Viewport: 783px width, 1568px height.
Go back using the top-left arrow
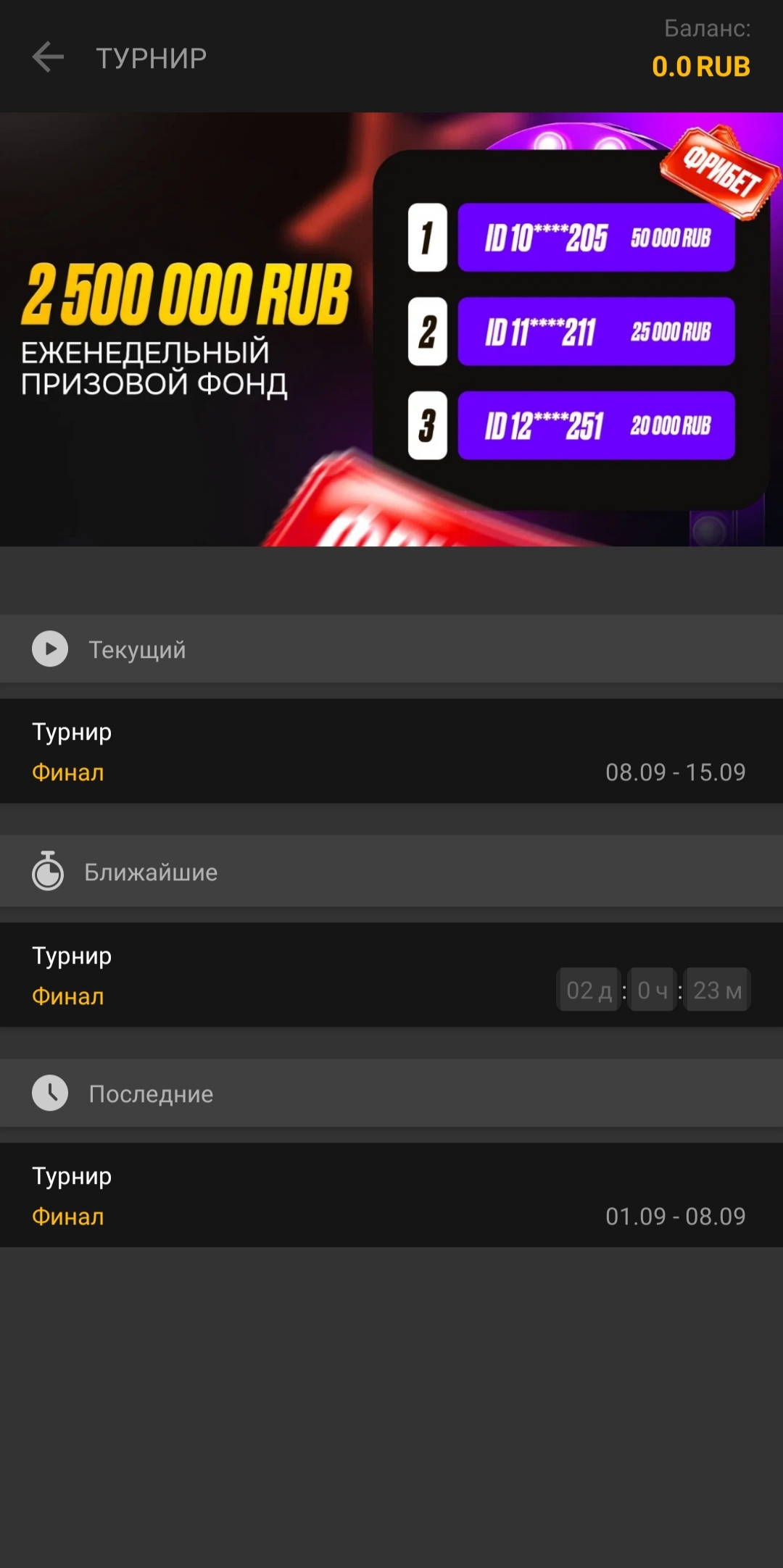coord(48,57)
